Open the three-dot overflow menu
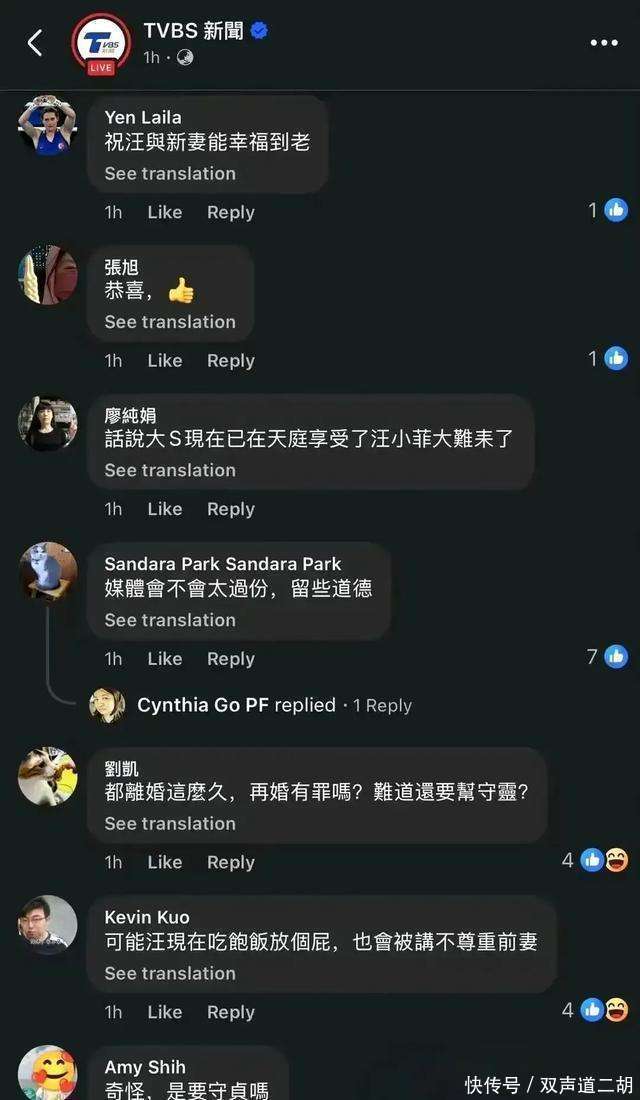Viewport: 640px width, 1100px height. [604, 43]
